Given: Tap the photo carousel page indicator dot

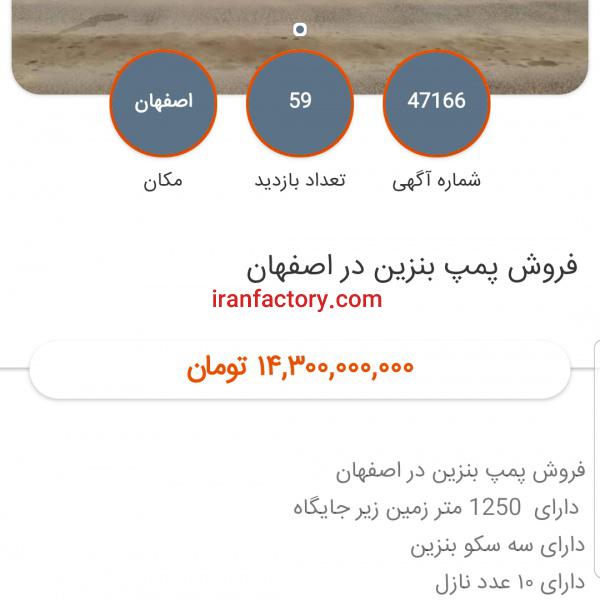Looking at the screenshot, I should coord(299,30).
